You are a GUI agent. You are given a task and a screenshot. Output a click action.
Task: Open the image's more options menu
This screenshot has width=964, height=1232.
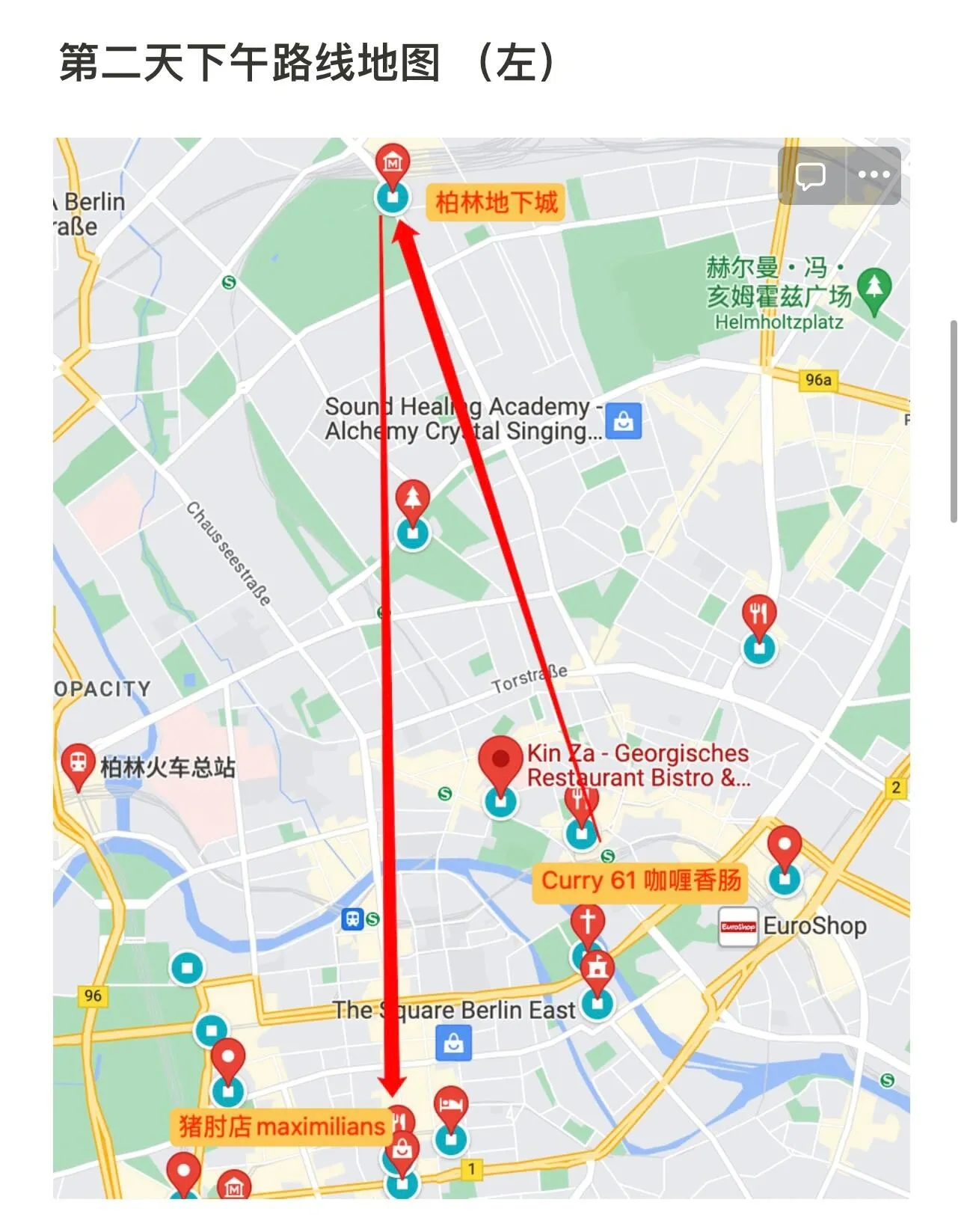(x=874, y=176)
